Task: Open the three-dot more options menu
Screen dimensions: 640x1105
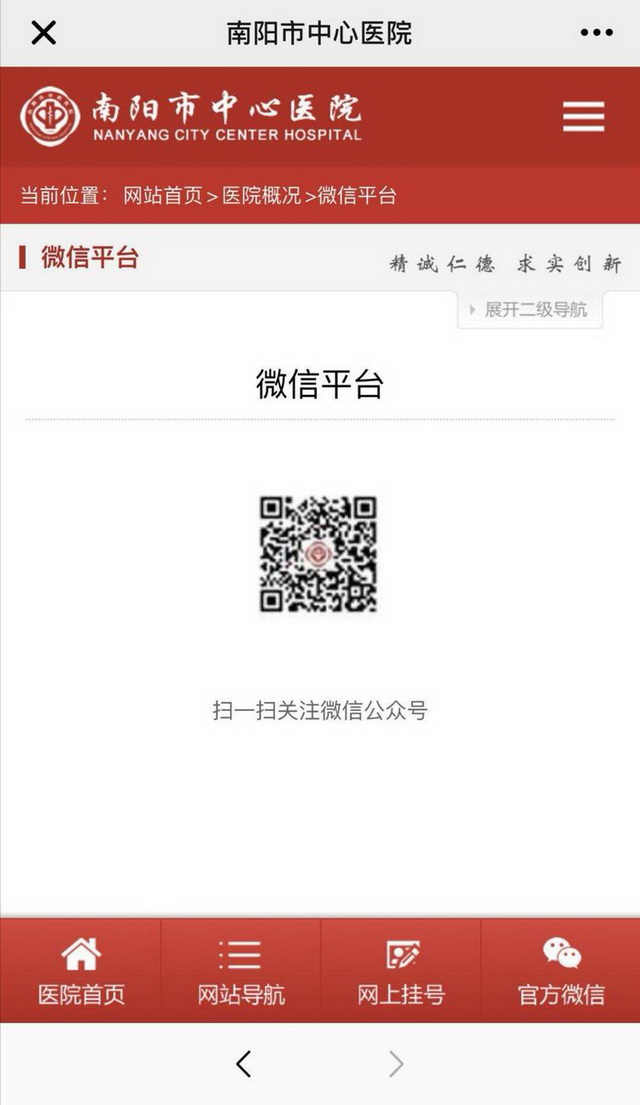Action: point(596,33)
